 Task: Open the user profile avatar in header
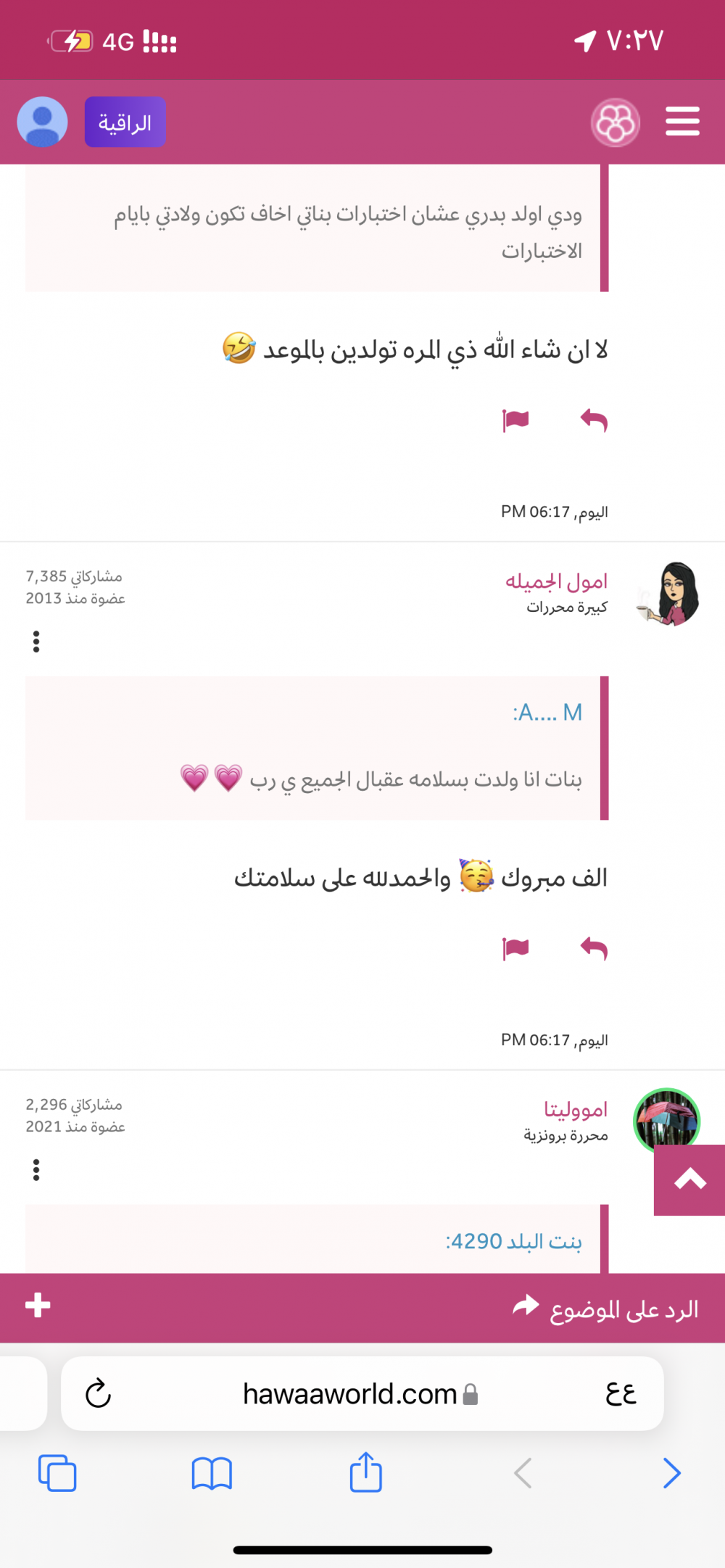click(42, 122)
